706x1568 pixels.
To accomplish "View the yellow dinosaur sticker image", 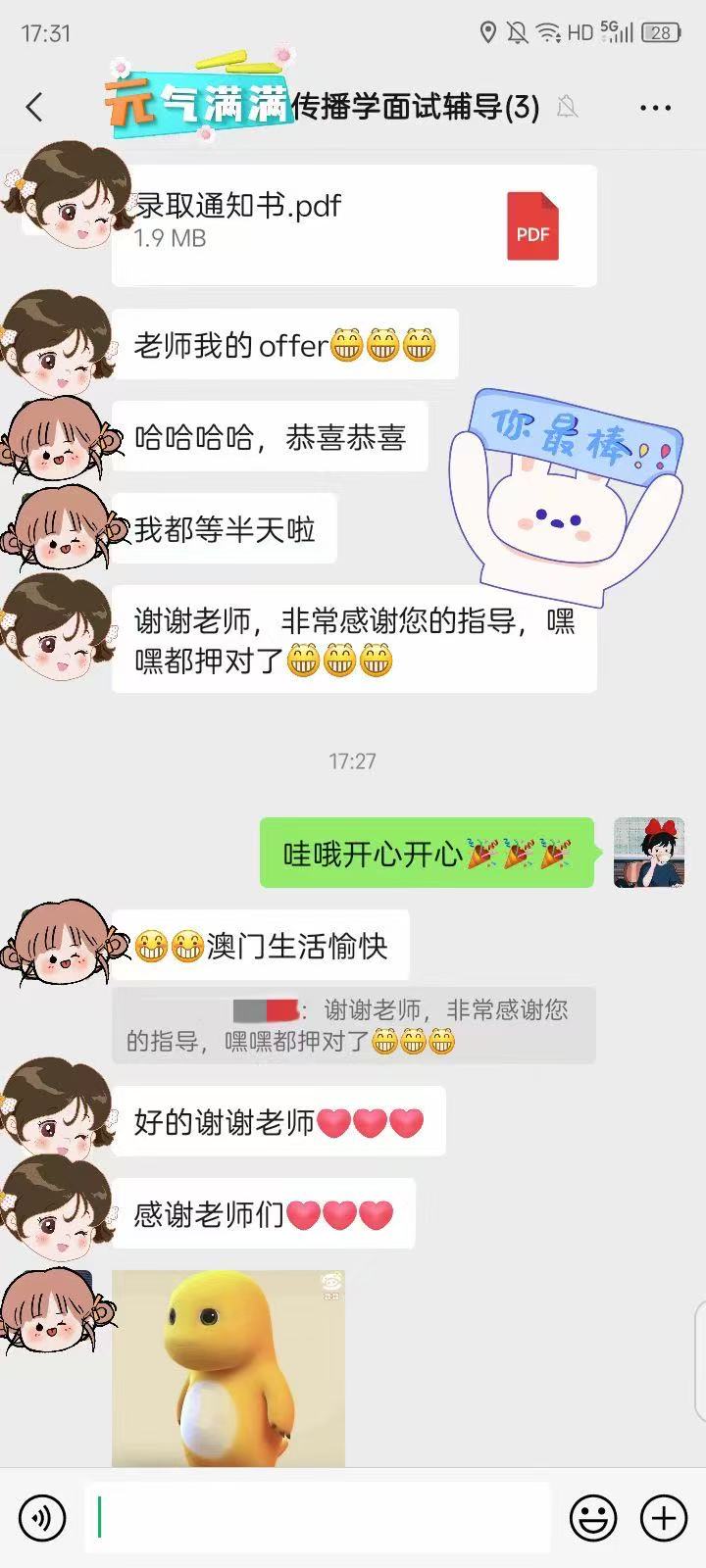I will click(x=228, y=1368).
